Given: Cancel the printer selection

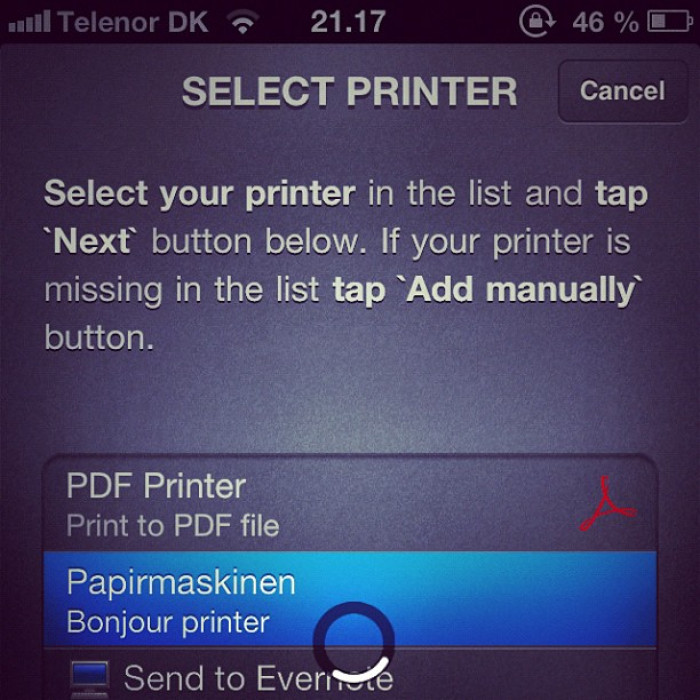Looking at the screenshot, I should [621, 91].
